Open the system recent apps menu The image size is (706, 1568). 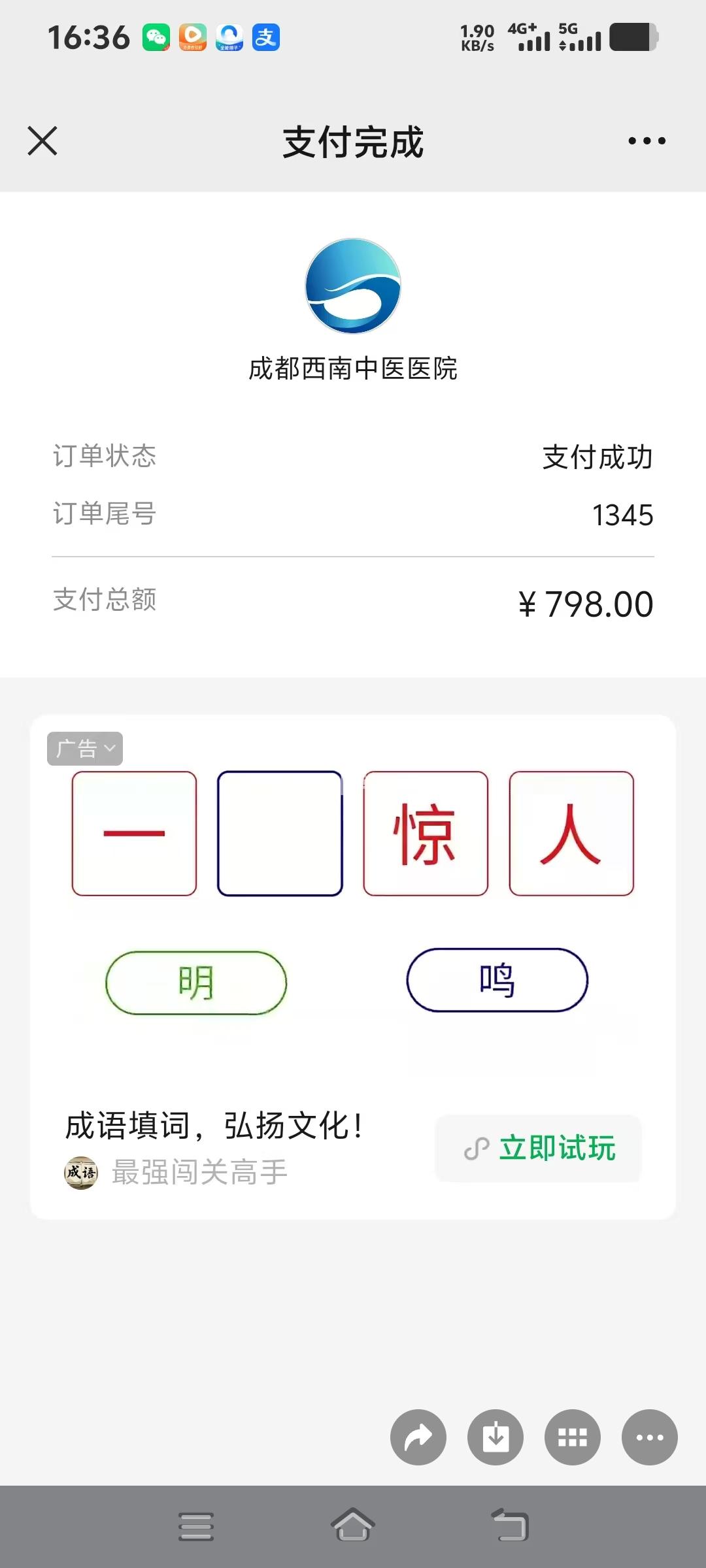click(x=196, y=1526)
